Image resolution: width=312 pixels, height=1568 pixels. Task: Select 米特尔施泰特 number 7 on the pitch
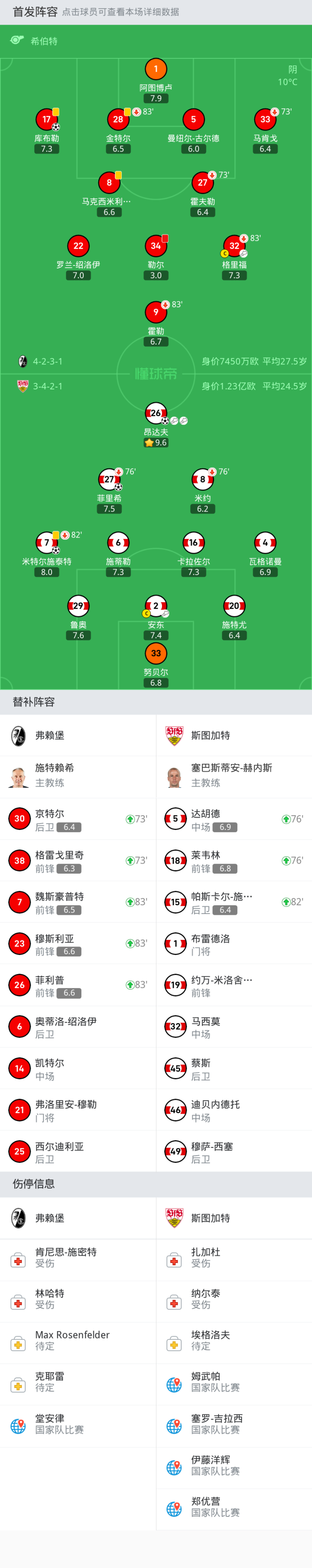point(46,542)
